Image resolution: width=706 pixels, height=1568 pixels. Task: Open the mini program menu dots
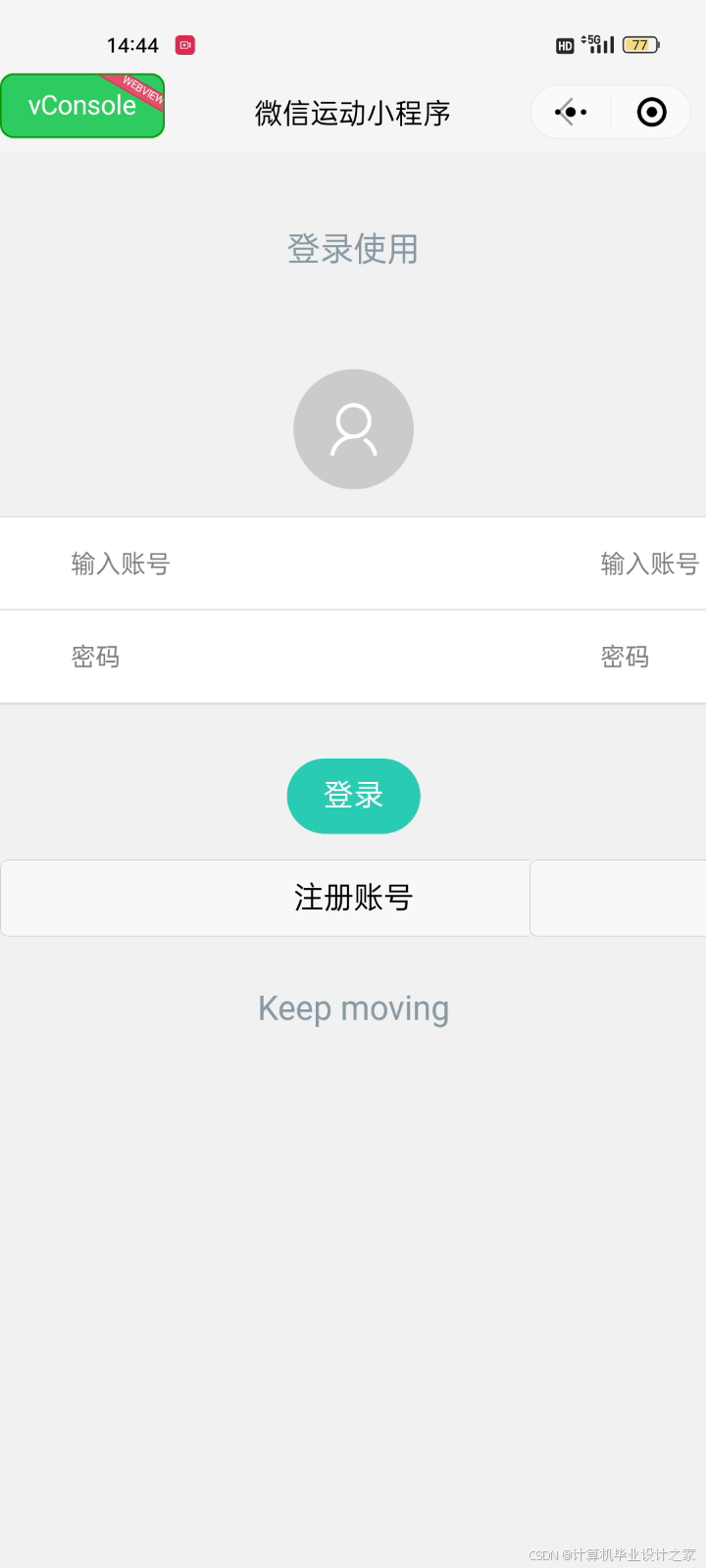click(x=571, y=113)
